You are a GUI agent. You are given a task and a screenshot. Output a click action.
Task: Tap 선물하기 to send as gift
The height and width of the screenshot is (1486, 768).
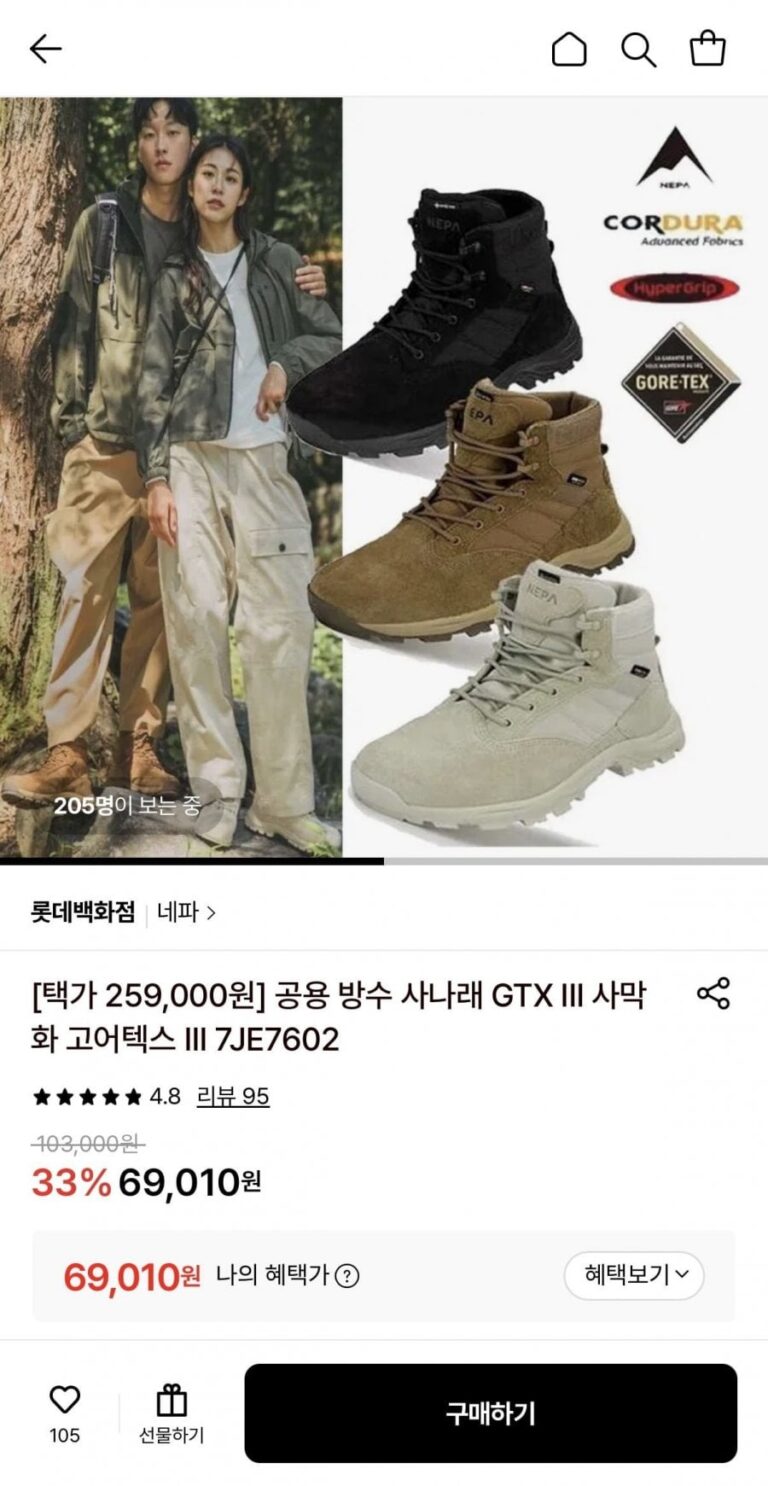(171, 1414)
